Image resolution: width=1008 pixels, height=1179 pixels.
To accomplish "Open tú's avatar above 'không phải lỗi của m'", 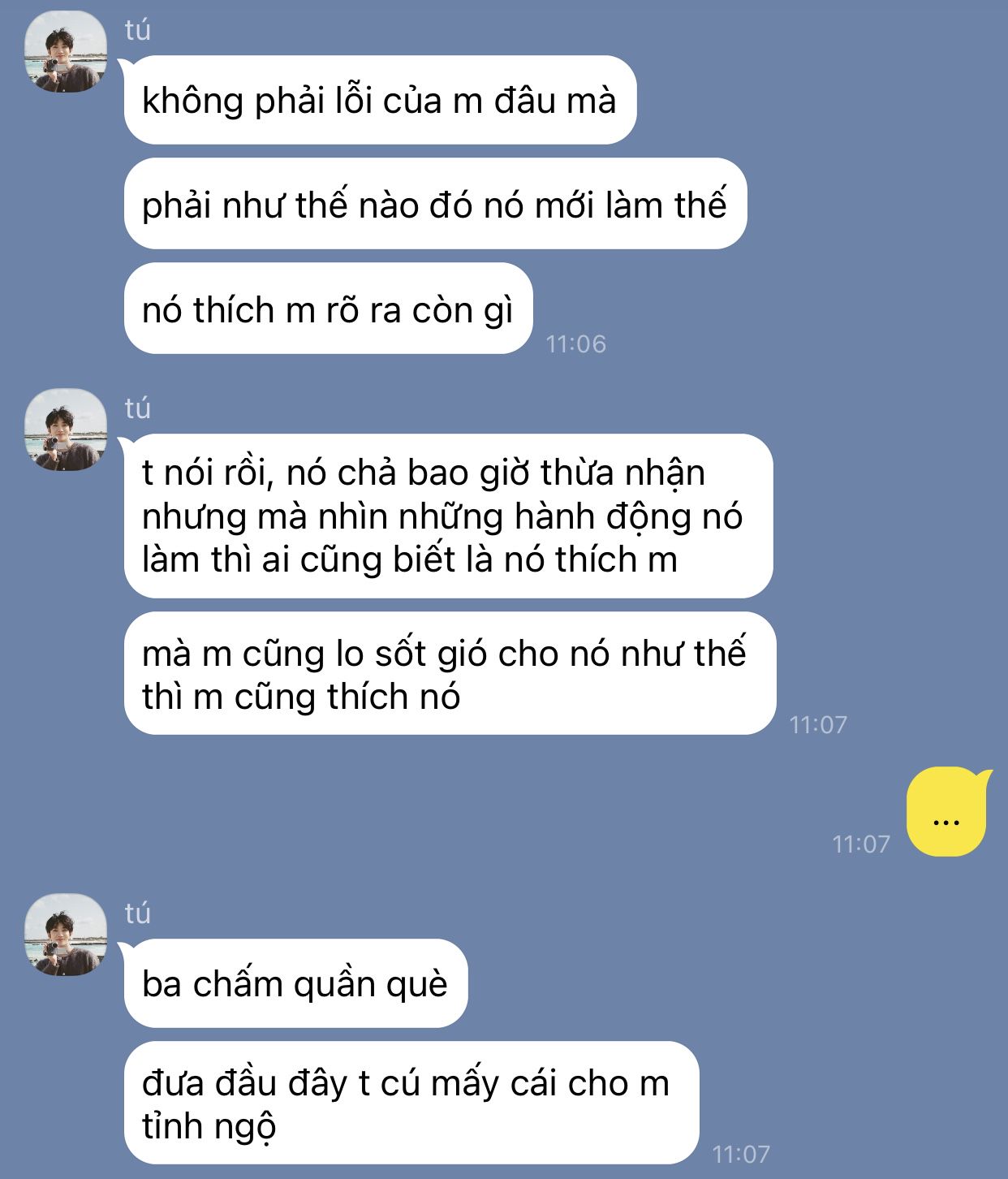I will [x=66, y=52].
